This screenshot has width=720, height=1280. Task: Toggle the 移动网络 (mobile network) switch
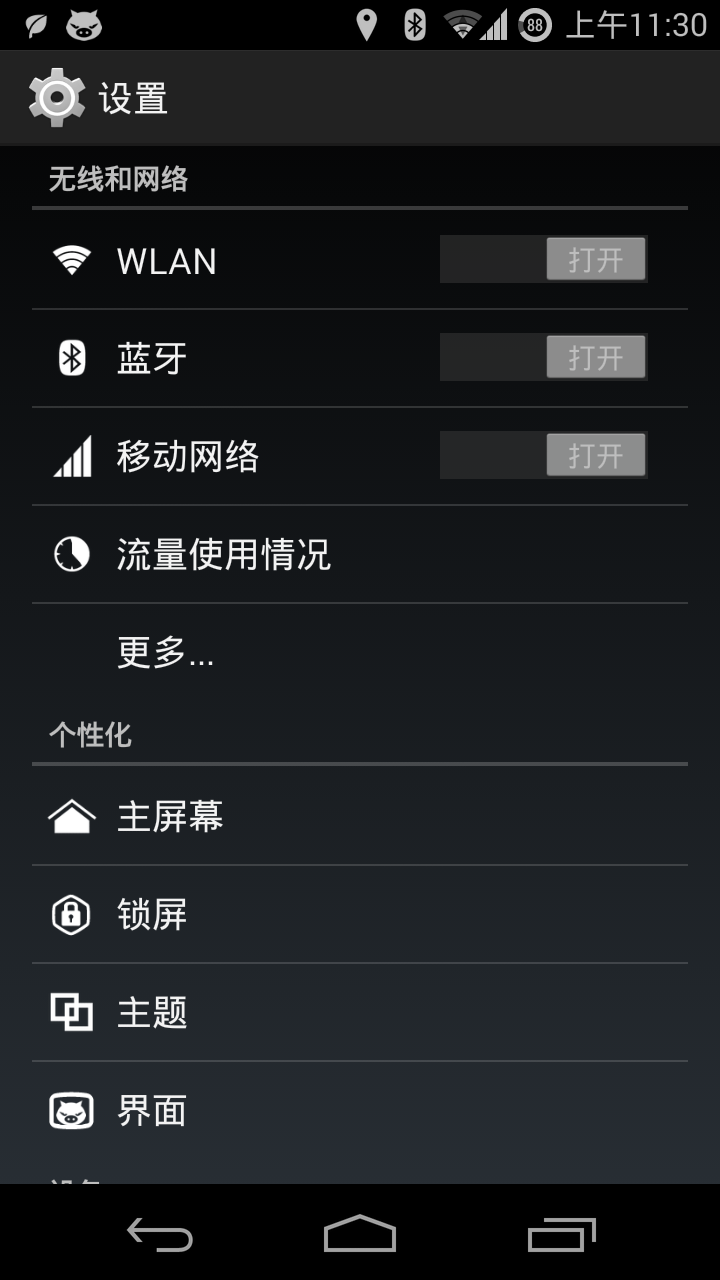544,456
